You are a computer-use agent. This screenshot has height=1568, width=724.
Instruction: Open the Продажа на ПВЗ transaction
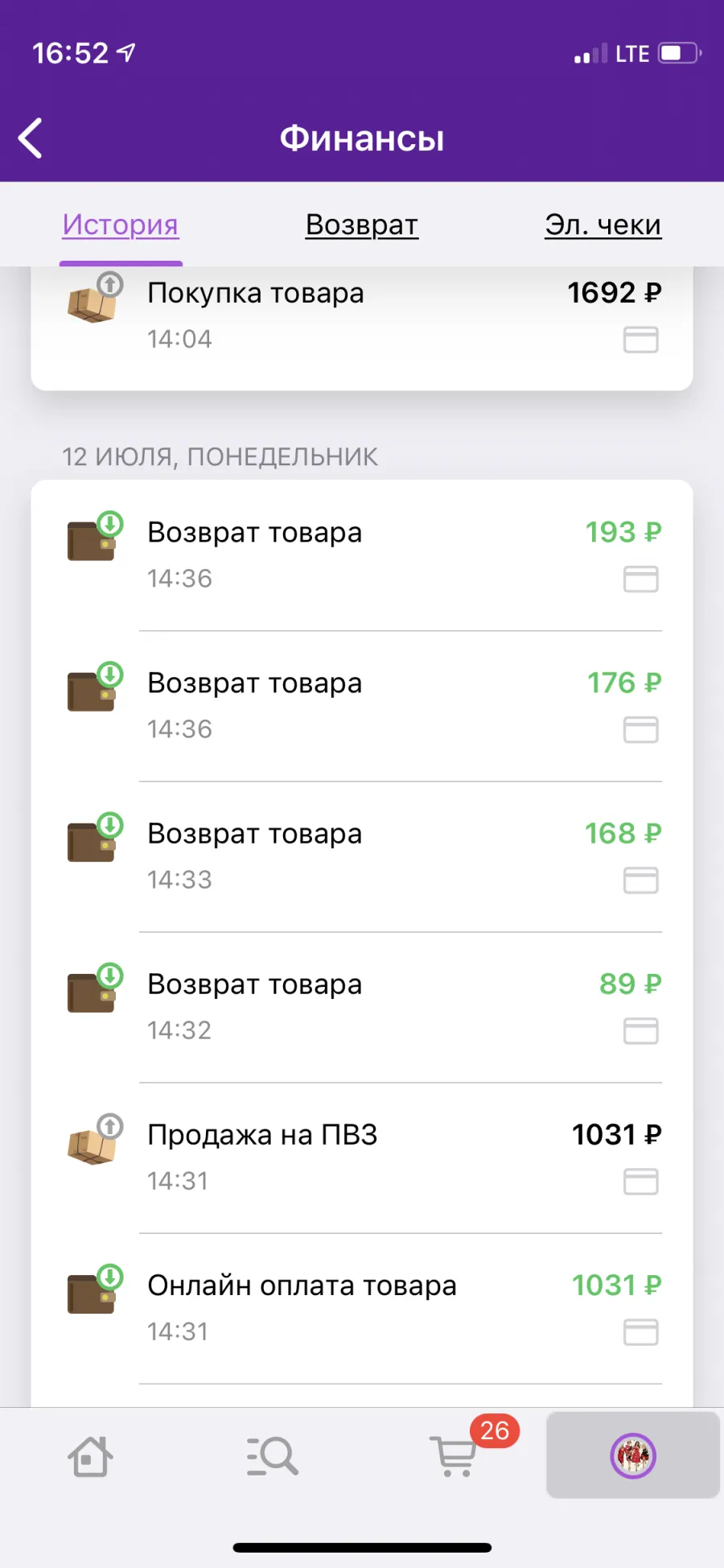click(362, 1157)
